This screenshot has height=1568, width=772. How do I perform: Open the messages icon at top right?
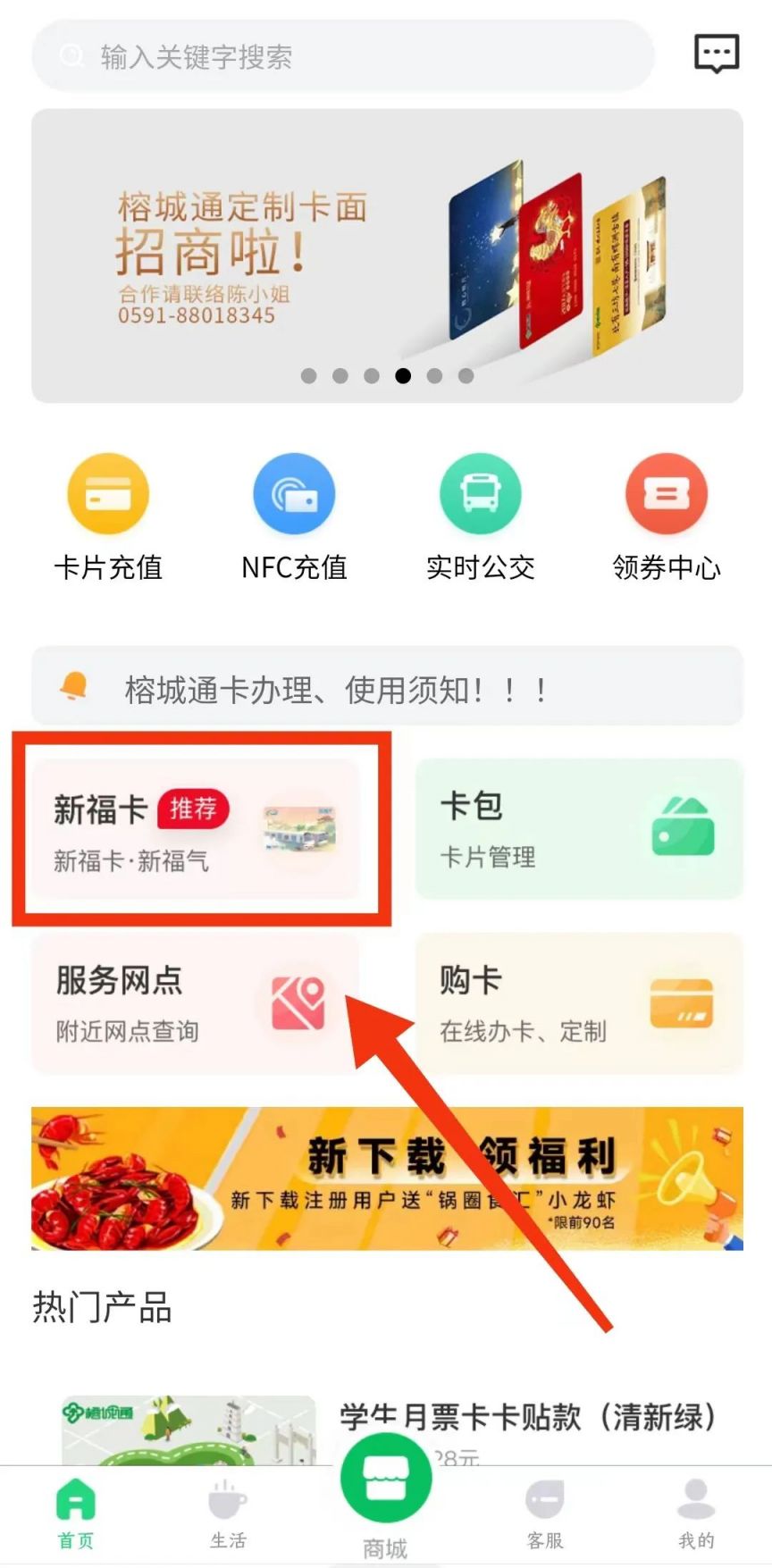[717, 54]
